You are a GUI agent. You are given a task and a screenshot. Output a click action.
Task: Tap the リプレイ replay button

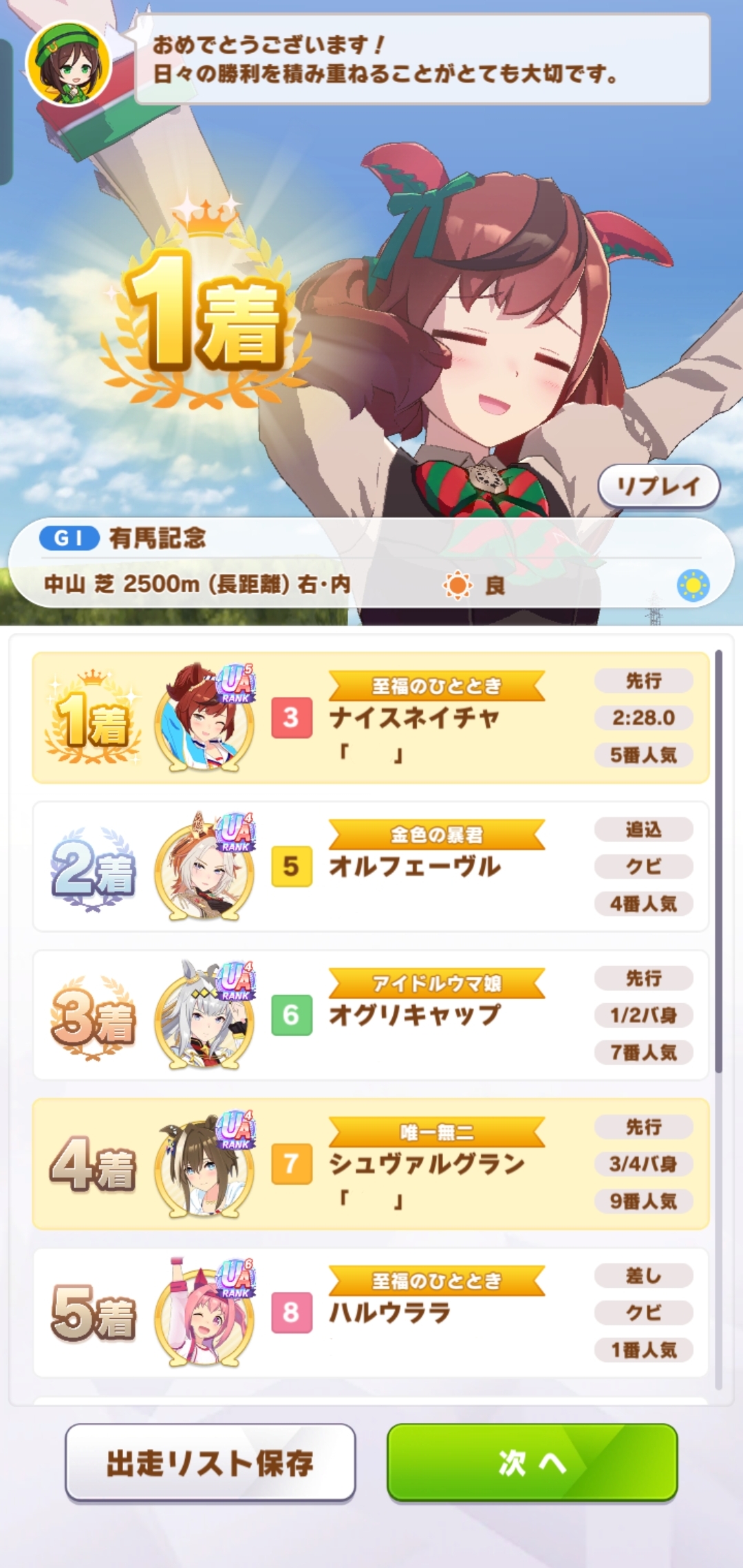tap(658, 486)
